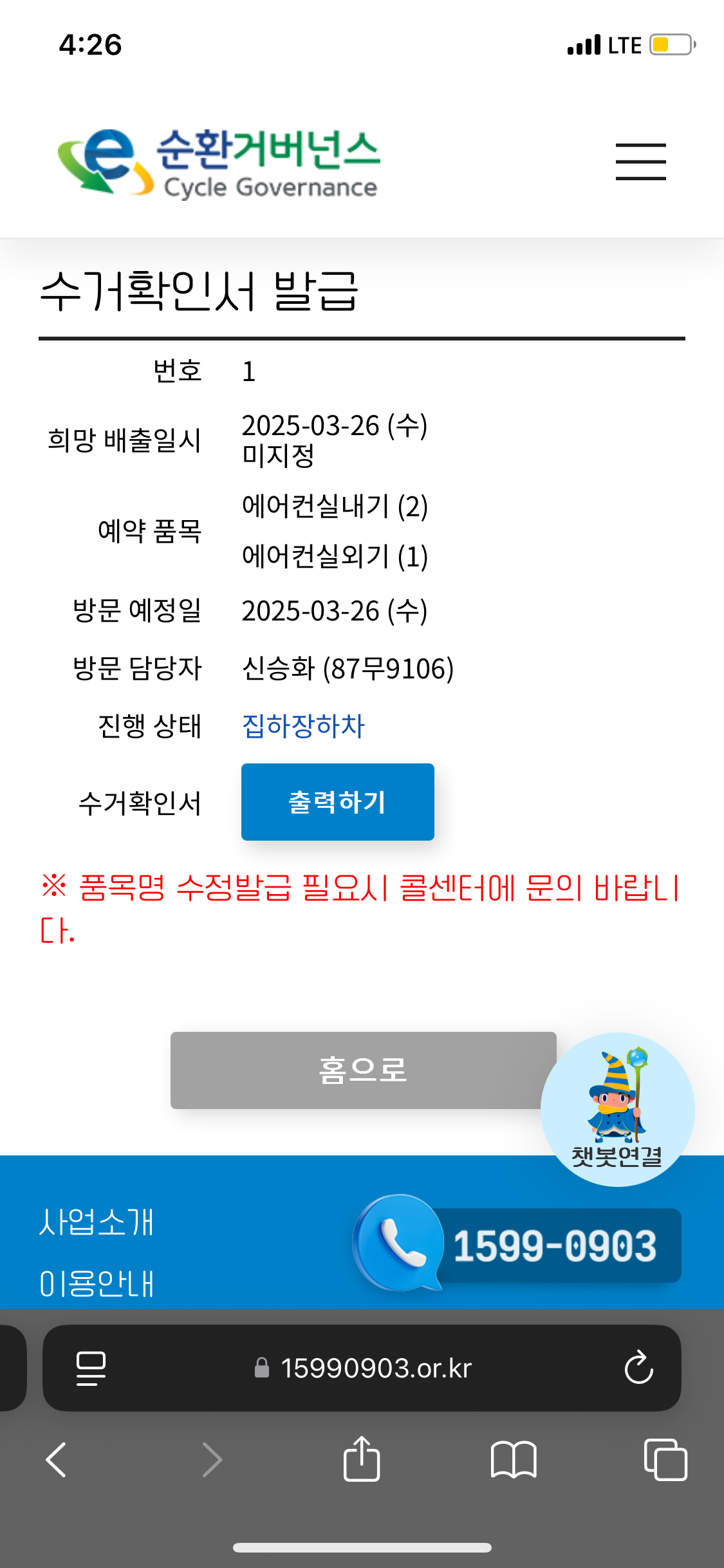This screenshot has width=724, height=1568.
Task: Reload the page in Safari
Action: click(x=638, y=1368)
